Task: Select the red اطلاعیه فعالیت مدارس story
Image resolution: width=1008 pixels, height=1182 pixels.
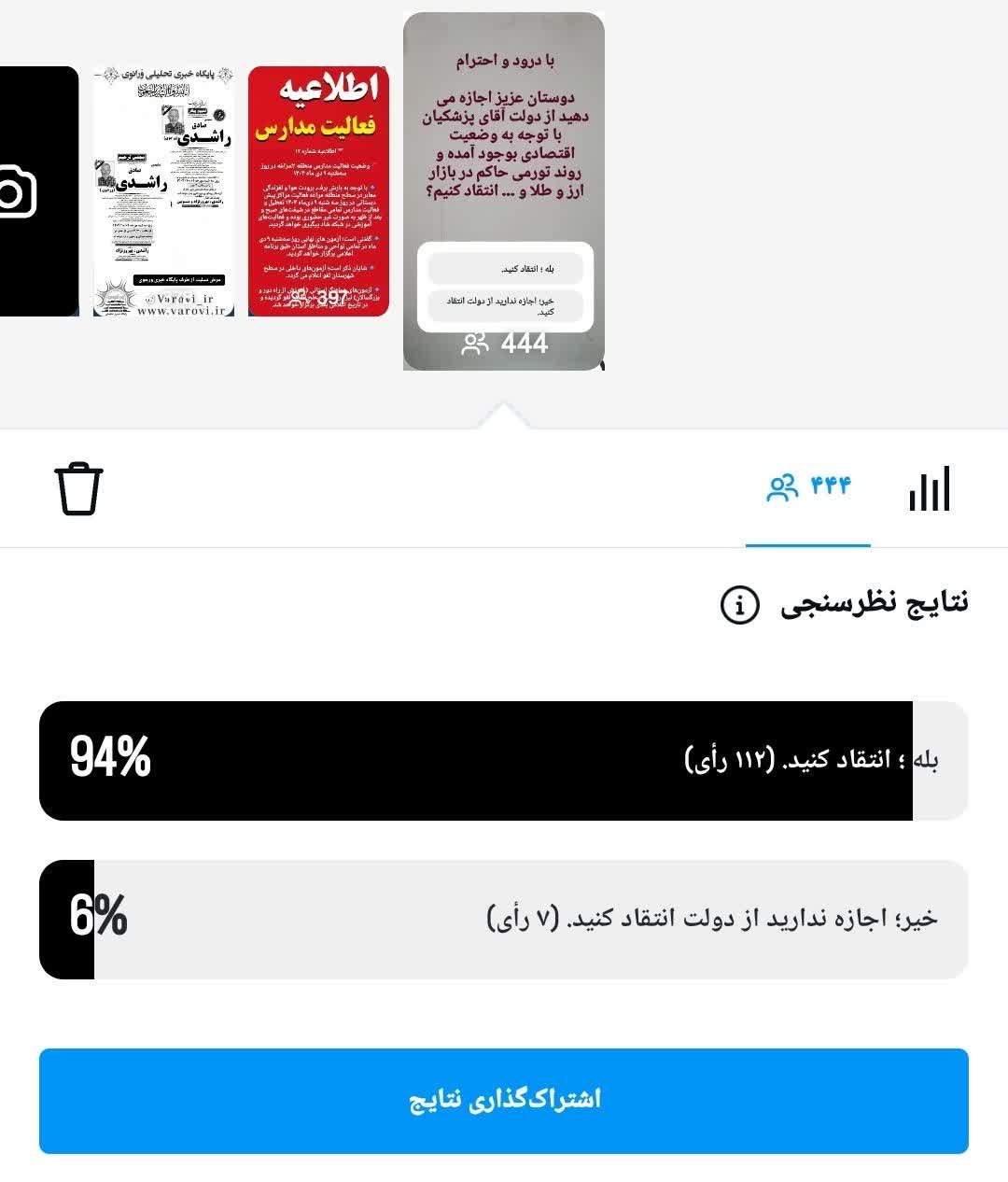Action: (x=318, y=191)
